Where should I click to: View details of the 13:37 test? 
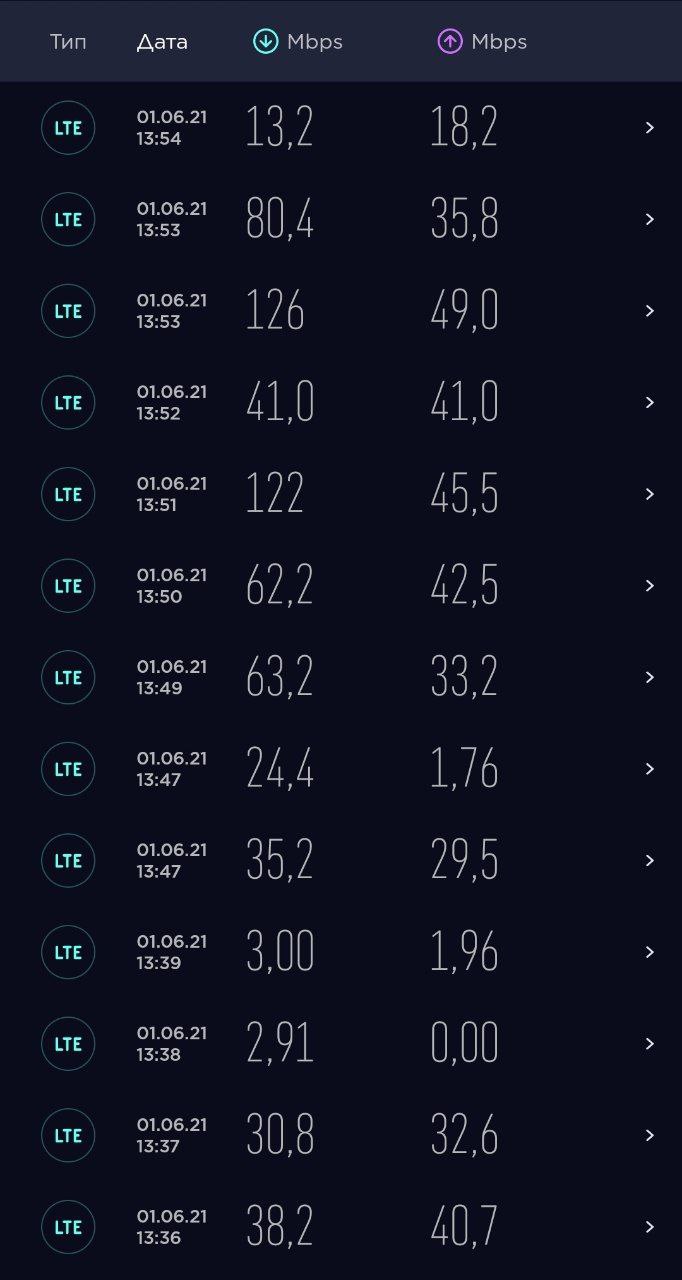(x=341, y=1135)
